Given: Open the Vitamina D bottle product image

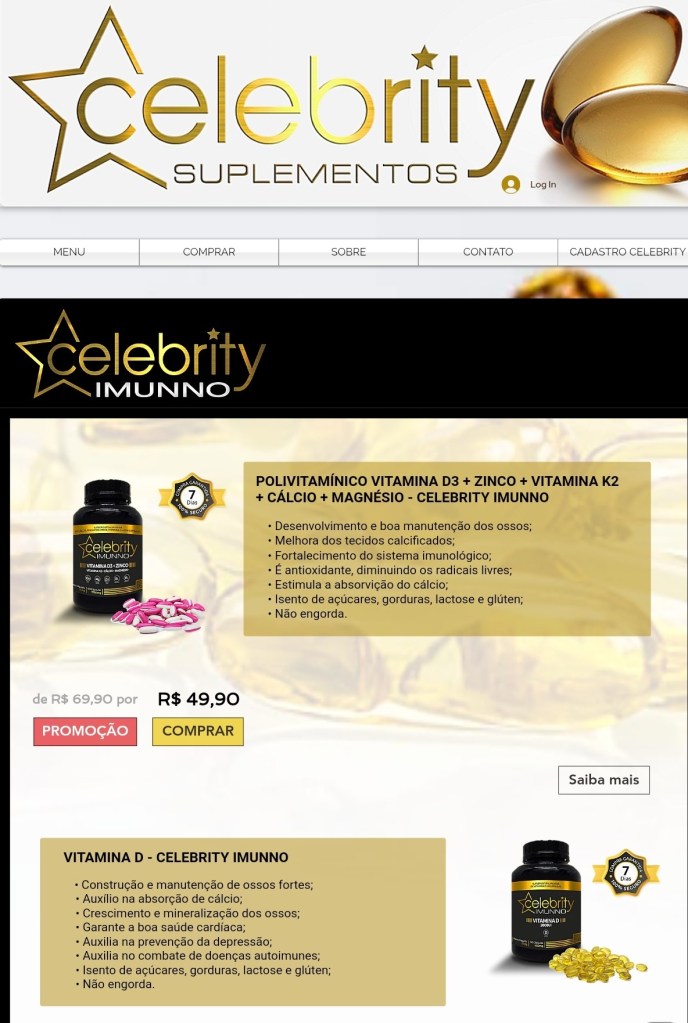Looking at the screenshot, I should point(546,904).
